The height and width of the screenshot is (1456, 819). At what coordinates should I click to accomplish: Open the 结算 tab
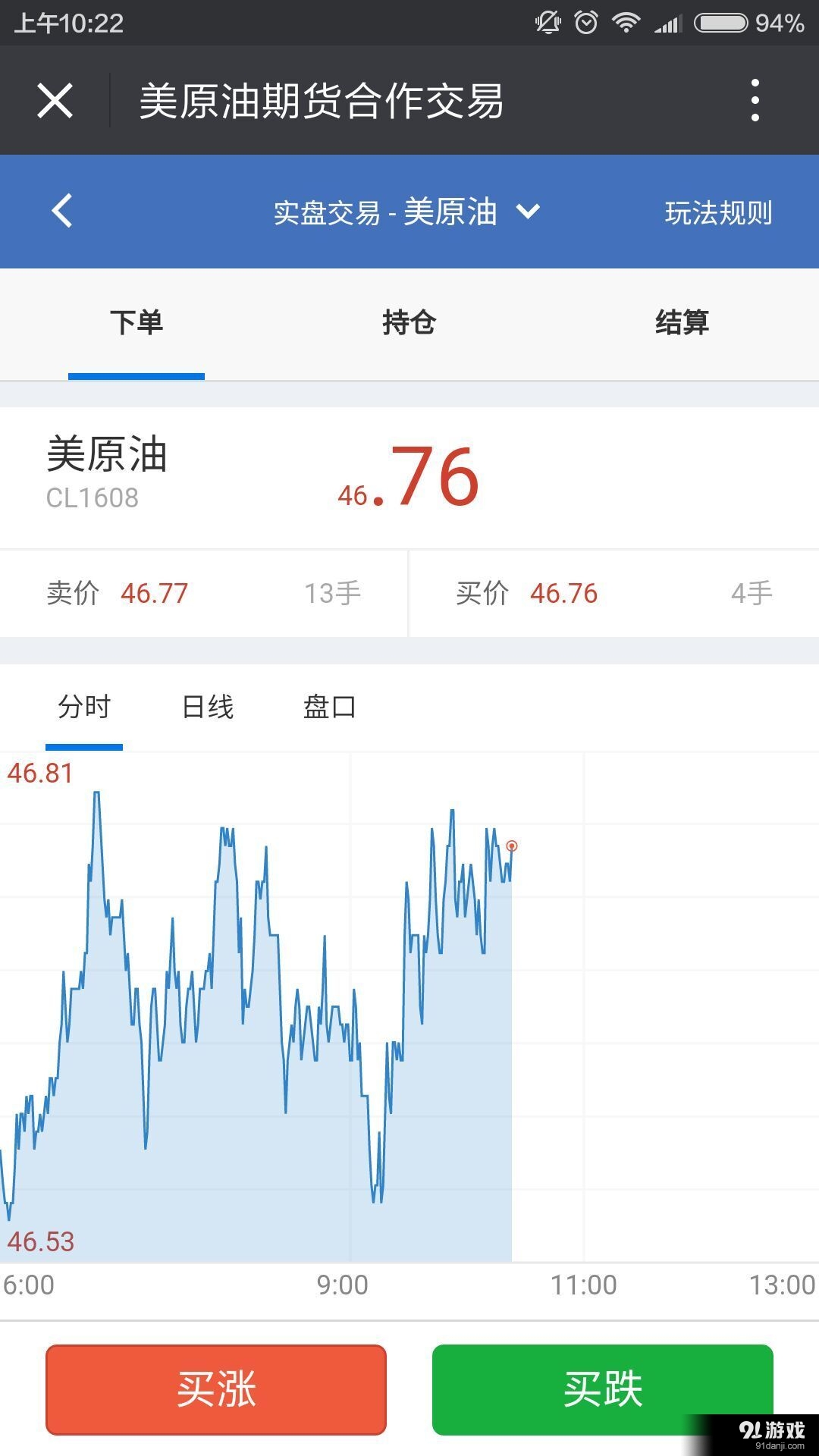tap(683, 322)
